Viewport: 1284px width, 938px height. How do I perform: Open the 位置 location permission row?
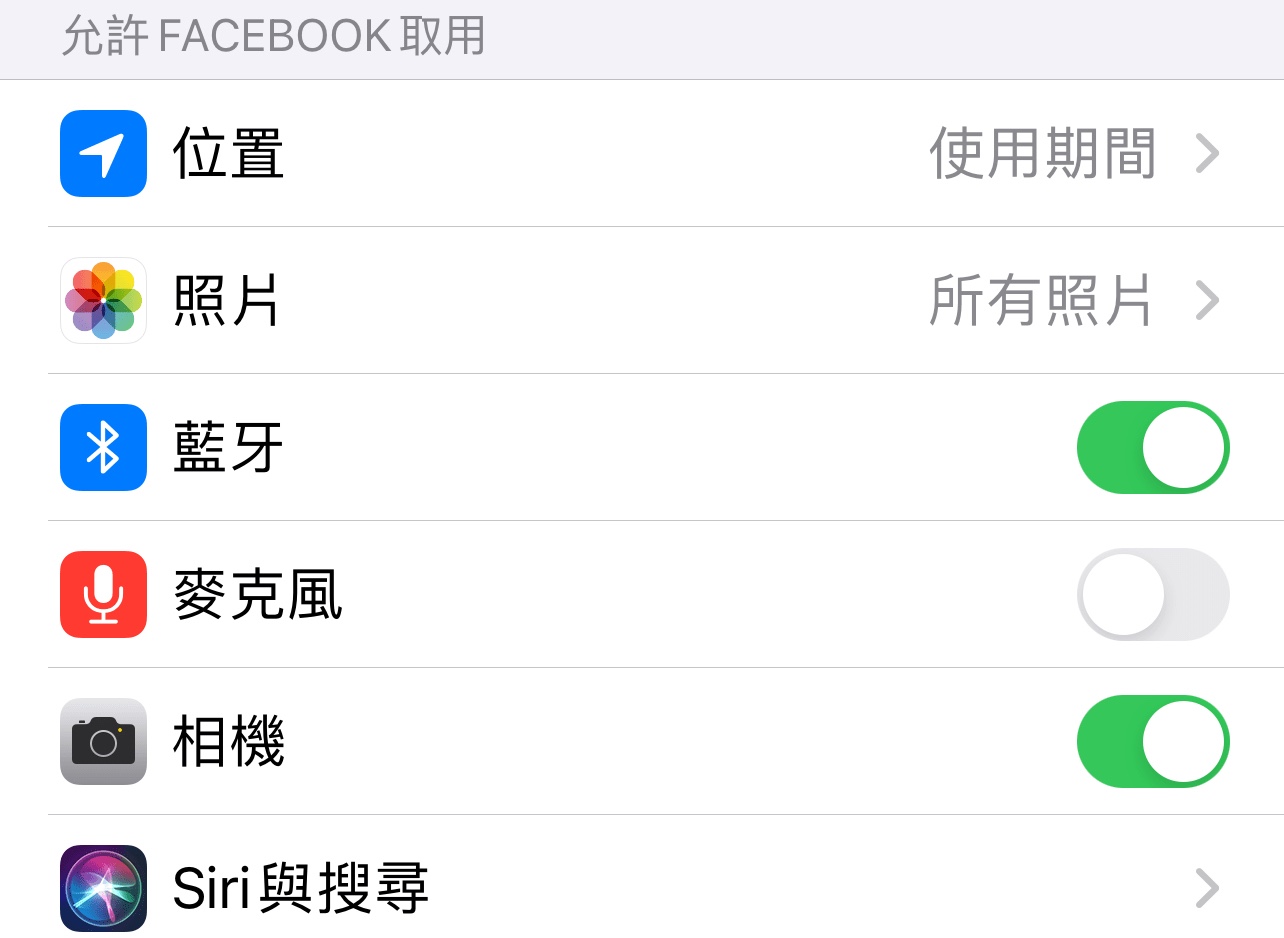pos(640,154)
